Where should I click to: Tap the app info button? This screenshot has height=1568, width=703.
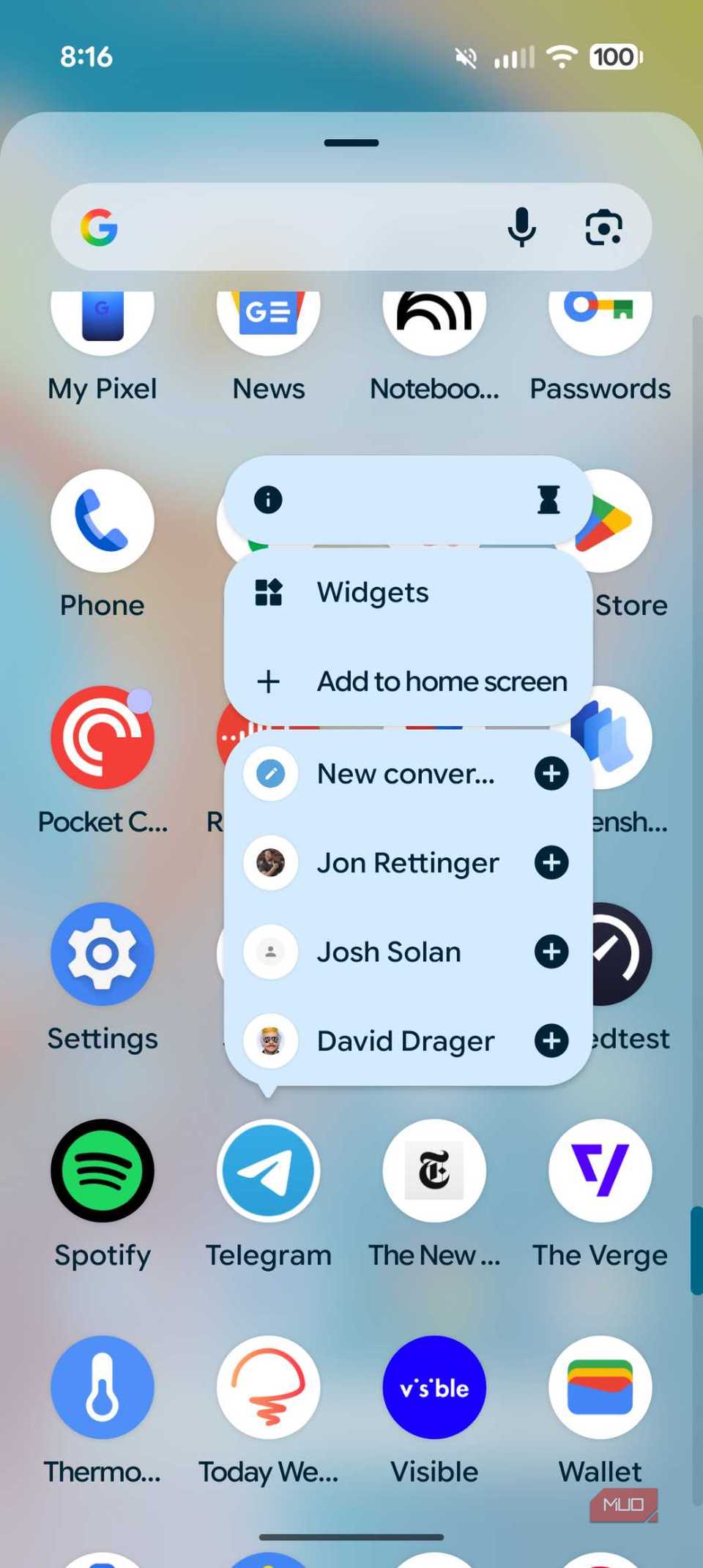(x=269, y=500)
